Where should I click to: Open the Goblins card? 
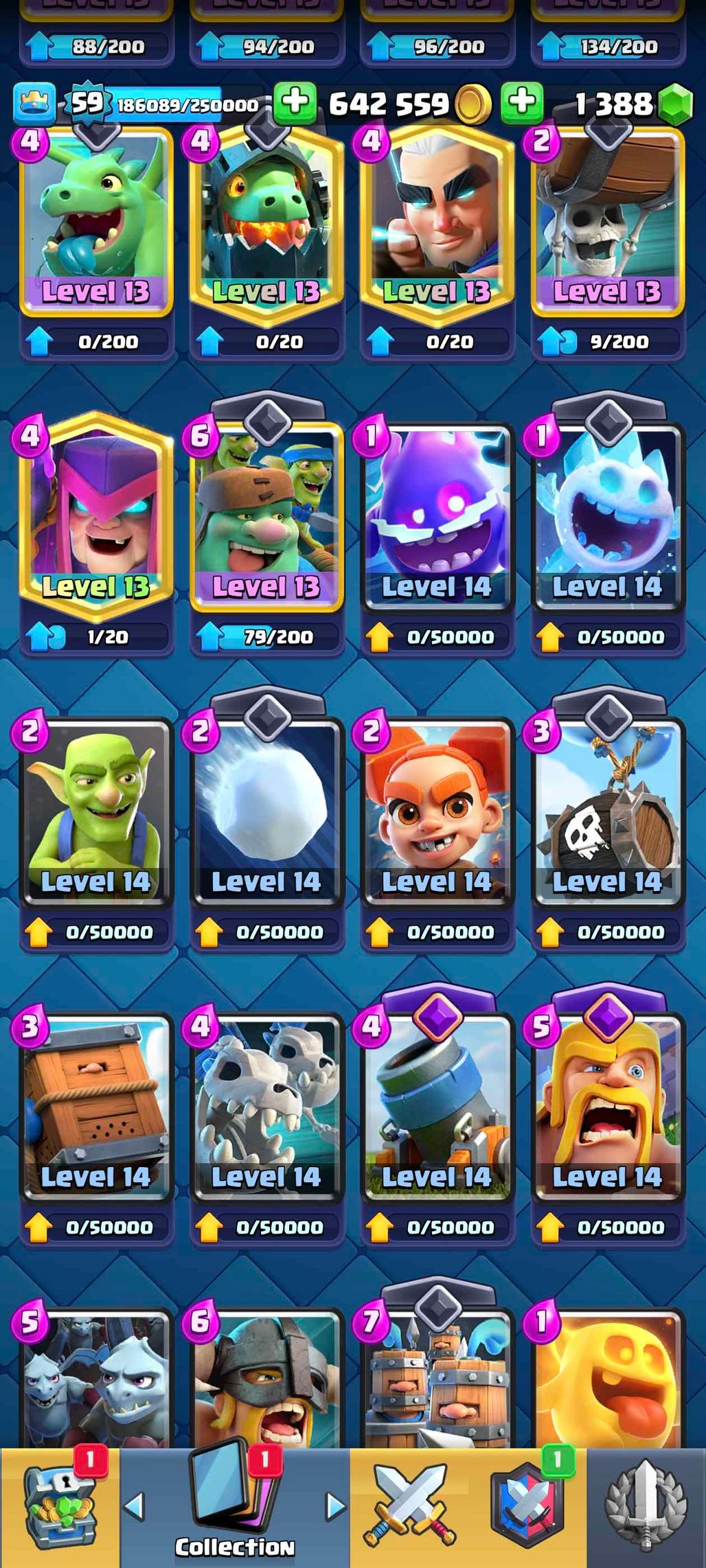pyautogui.click(x=96, y=810)
